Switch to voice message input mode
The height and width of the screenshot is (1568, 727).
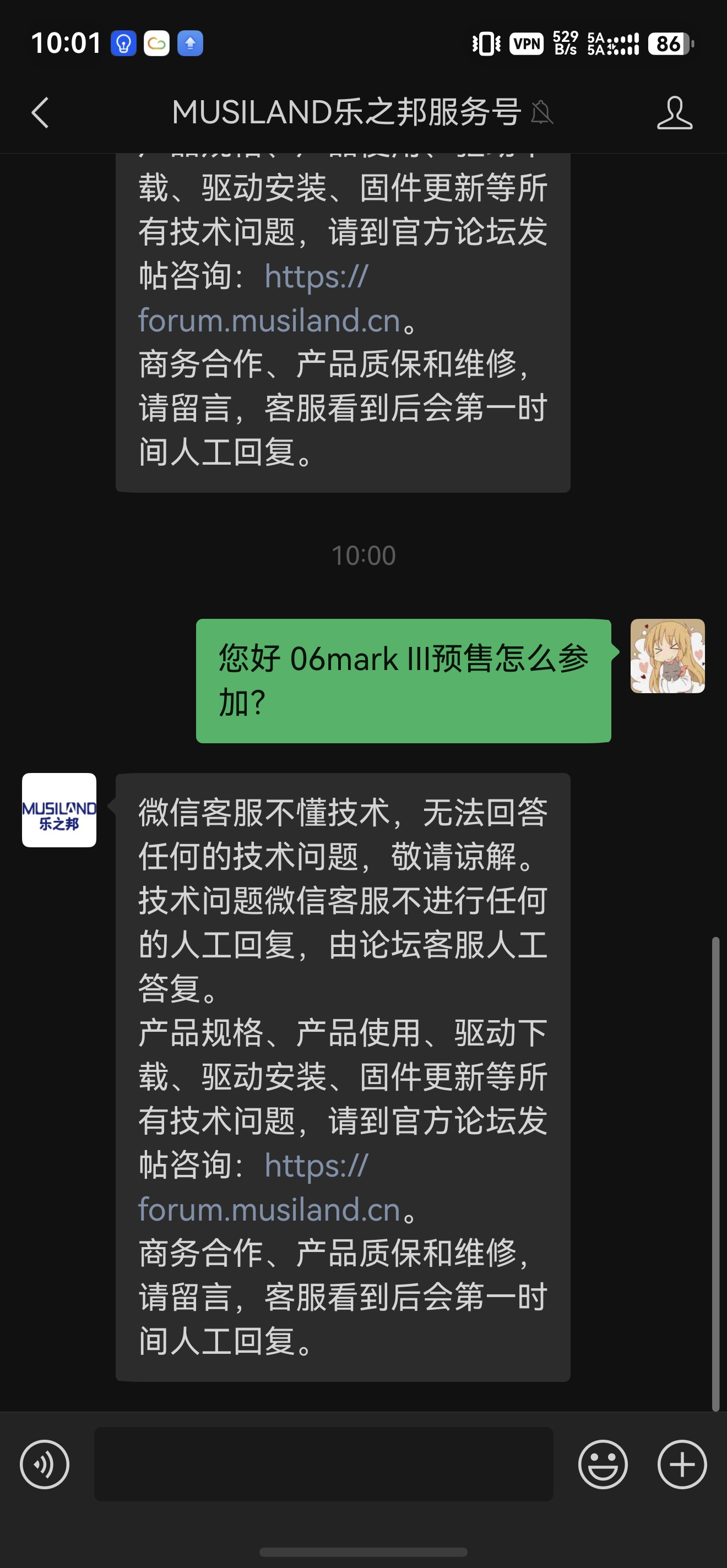tap(46, 1465)
